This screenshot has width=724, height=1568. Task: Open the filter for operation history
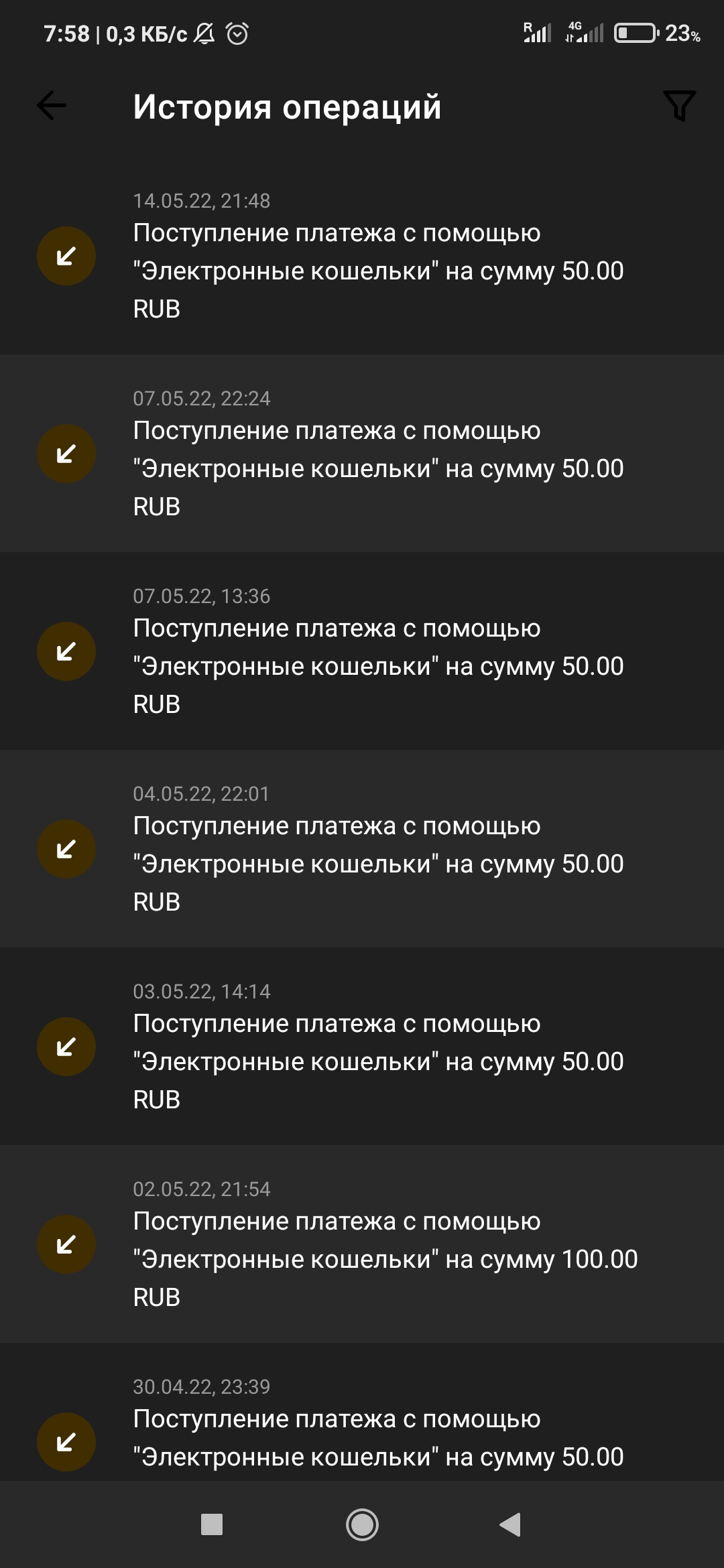[679, 106]
